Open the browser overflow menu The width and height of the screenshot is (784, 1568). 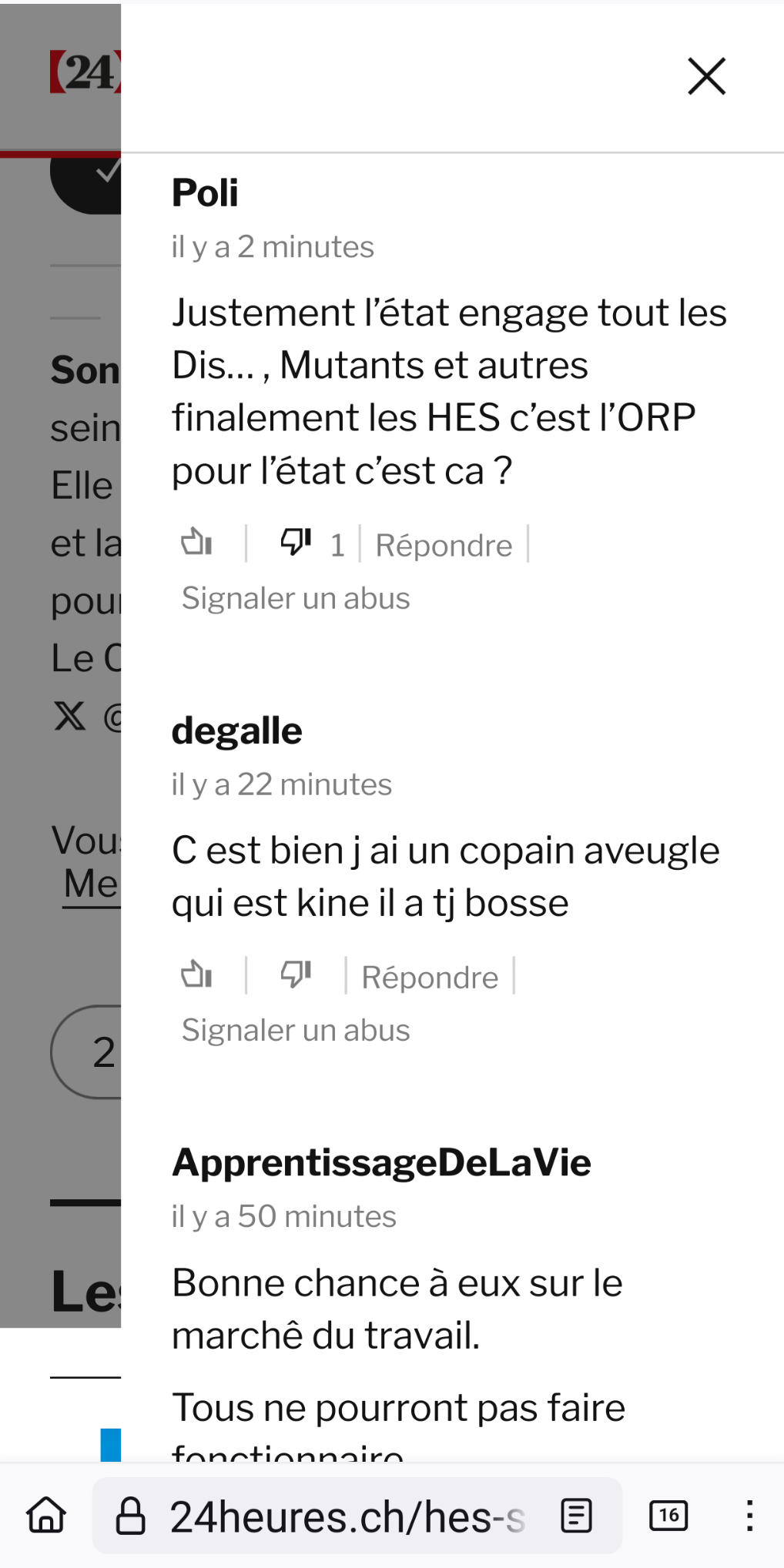click(749, 1516)
